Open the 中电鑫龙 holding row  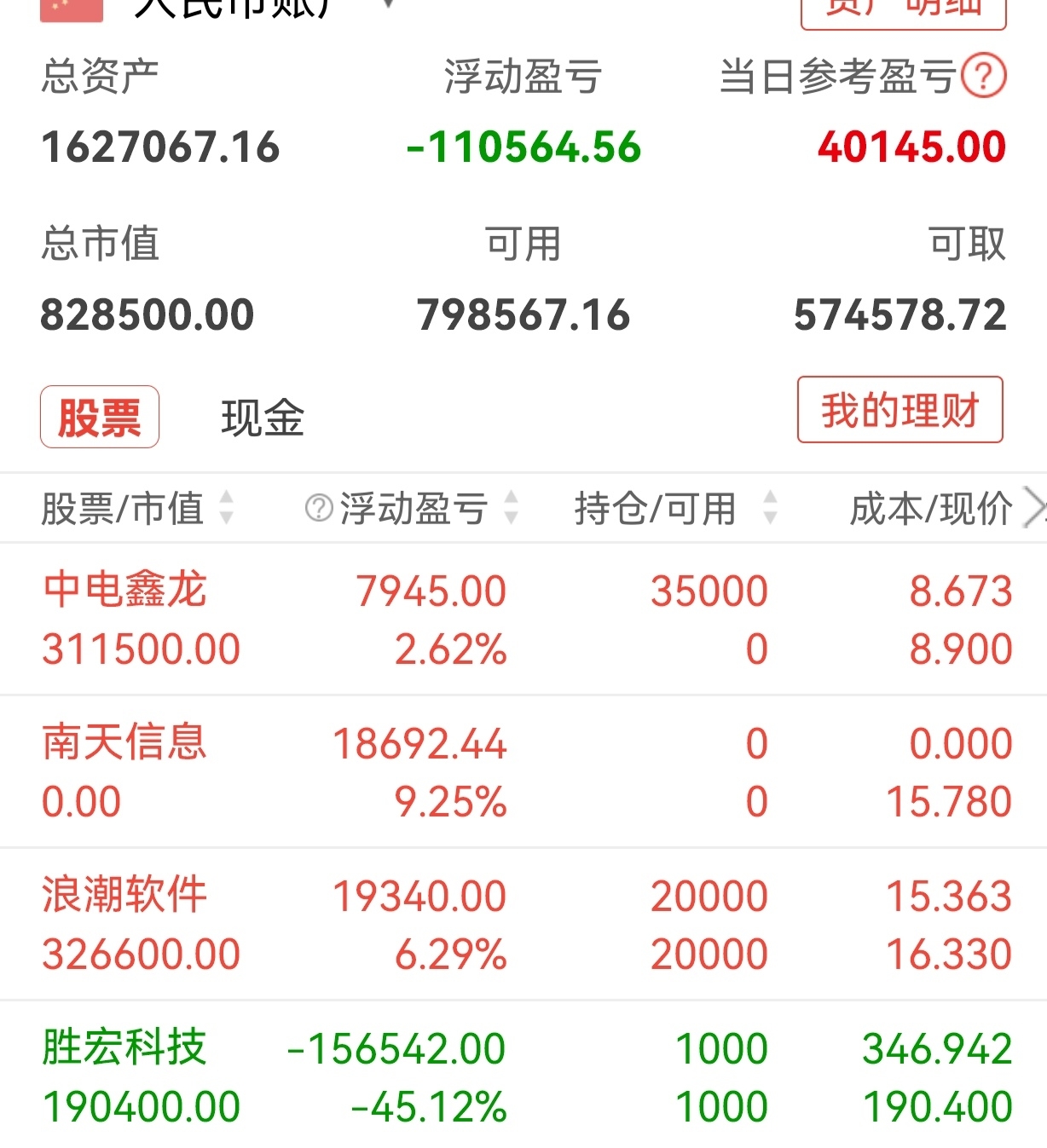[x=523, y=620]
